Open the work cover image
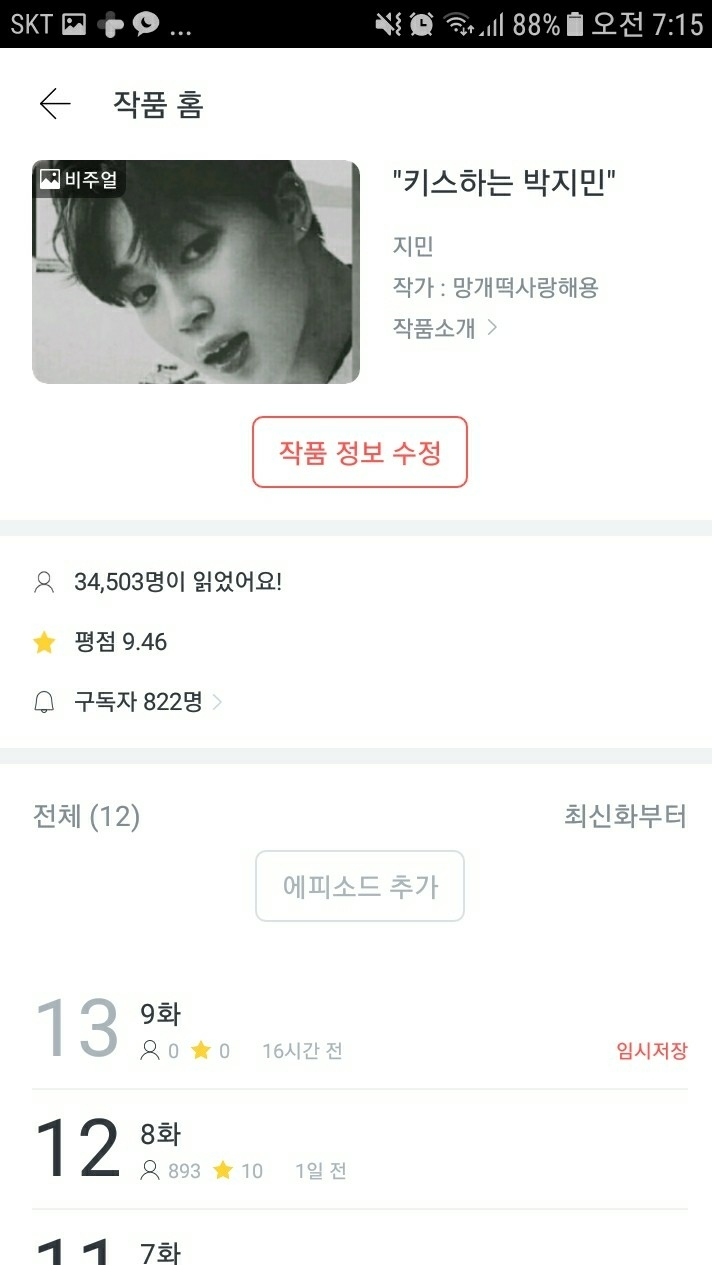Viewport: 712px width, 1265px height. 196,272
